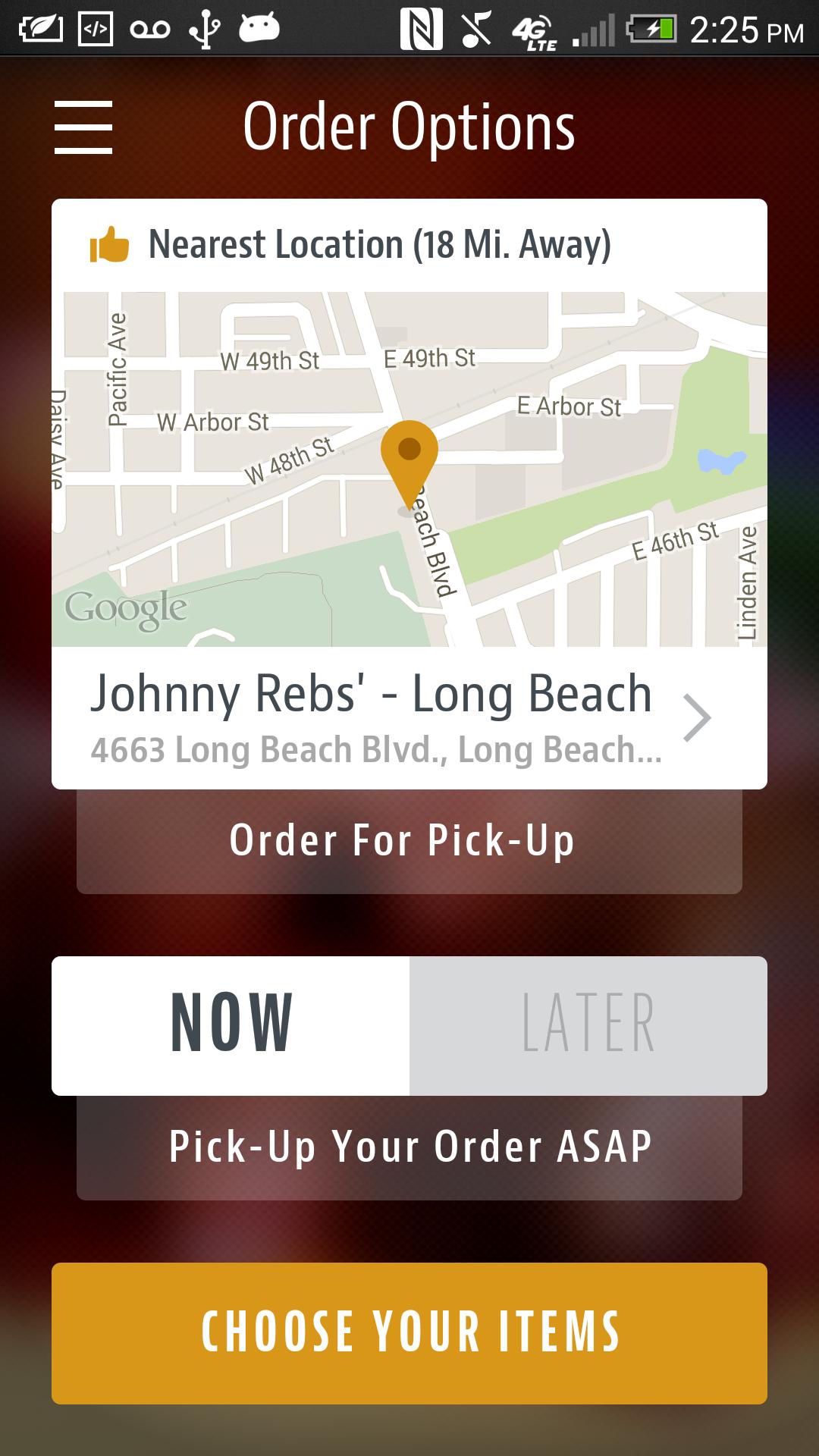Tap the CHOOSE YOUR ITEMS button
Viewport: 819px width, 1456px height.
pos(409,1329)
